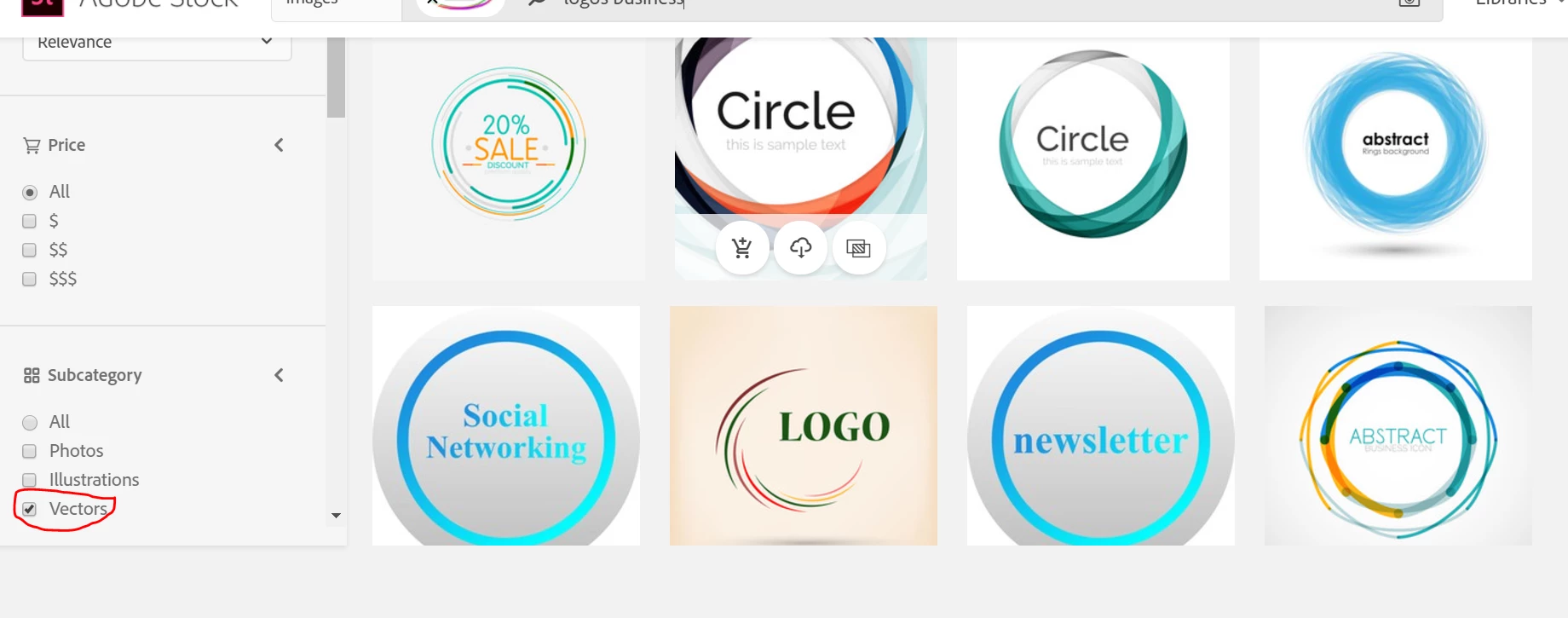Open the Relevance sort dropdown
This screenshot has height=618, width=1568.
pos(157,43)
